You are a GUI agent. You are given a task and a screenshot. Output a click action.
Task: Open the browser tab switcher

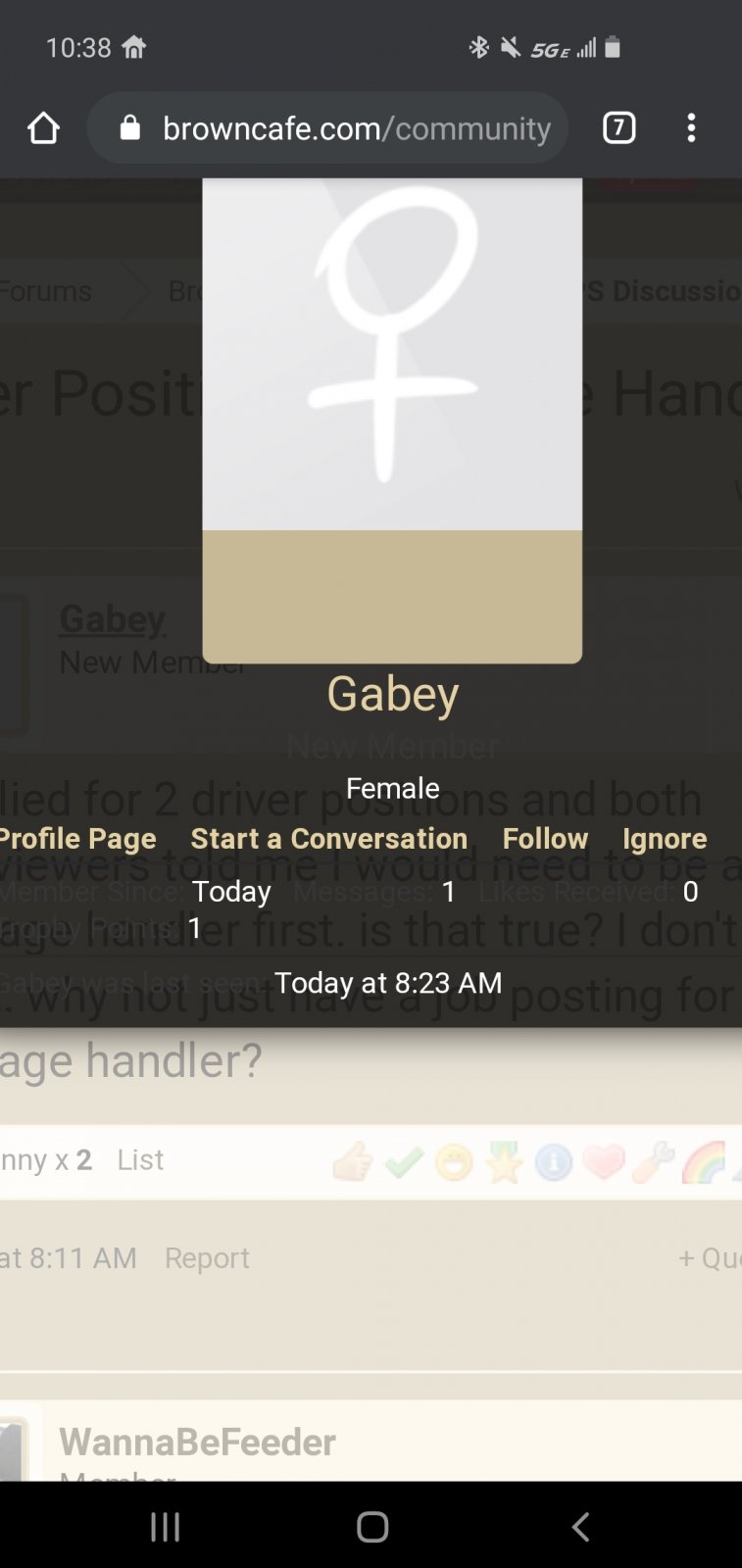point(618,128)
